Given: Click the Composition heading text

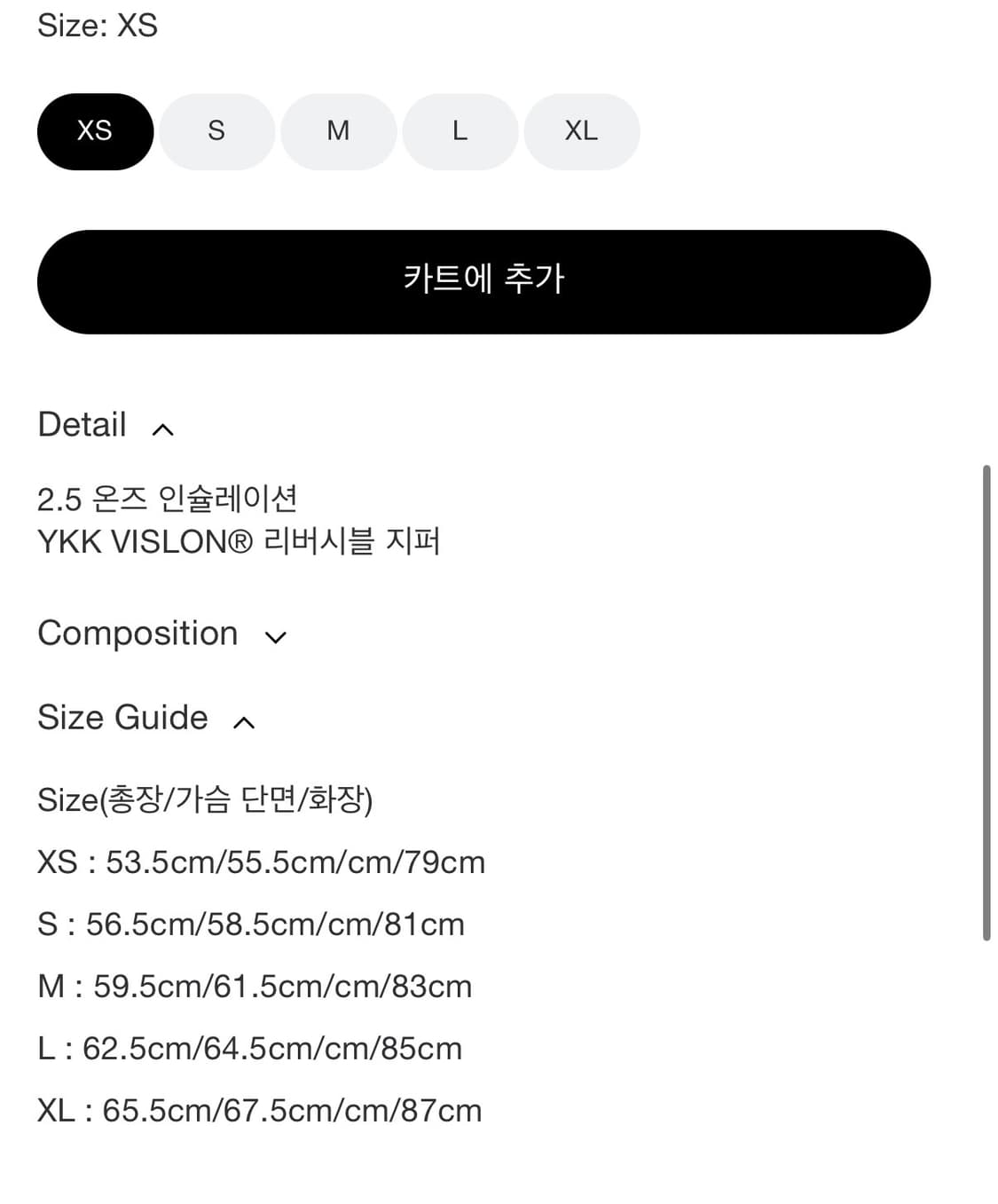Looking at the screenshot, I should click(x=137, y=633).
